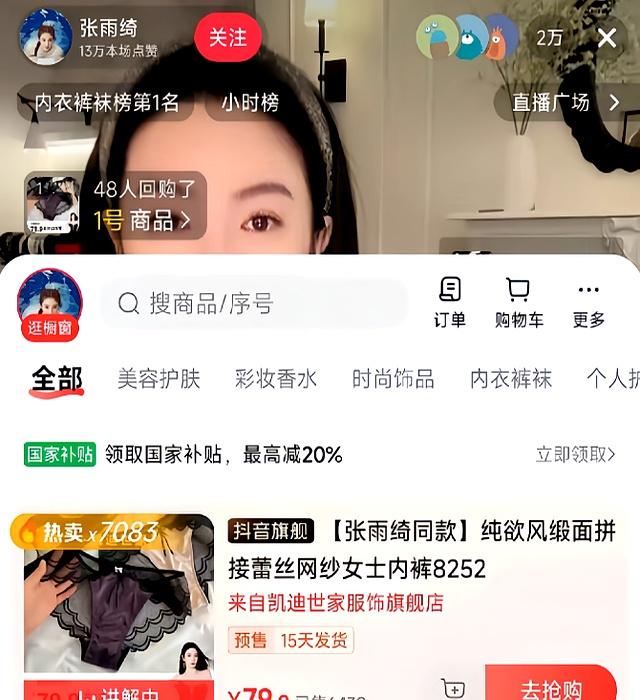Close the live stream
Viewport: 640px width, 700px height.
tap(607, 38)
